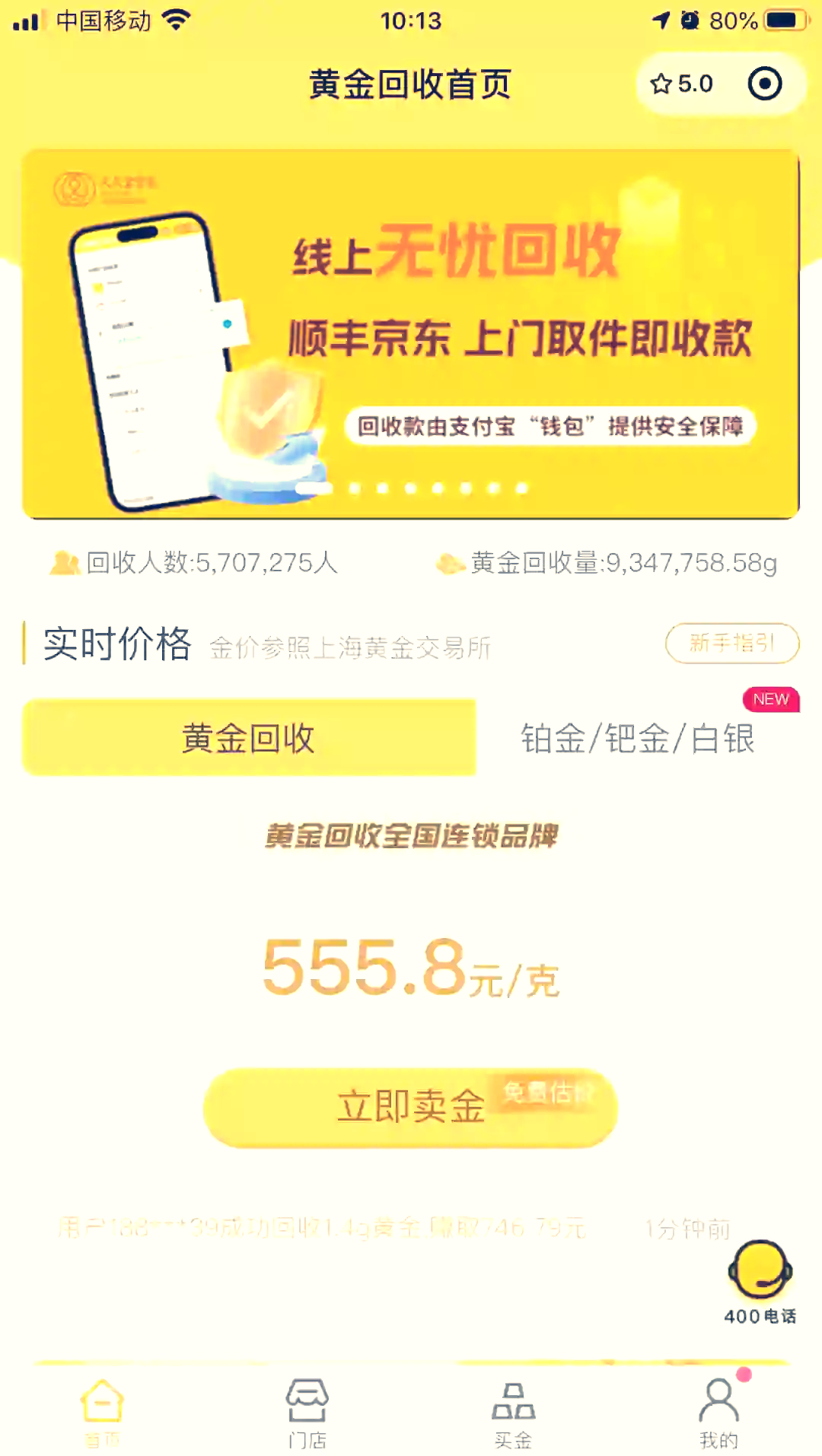Open the 我的 profile tab
822x1456 pixels.
pos(718,1413)
